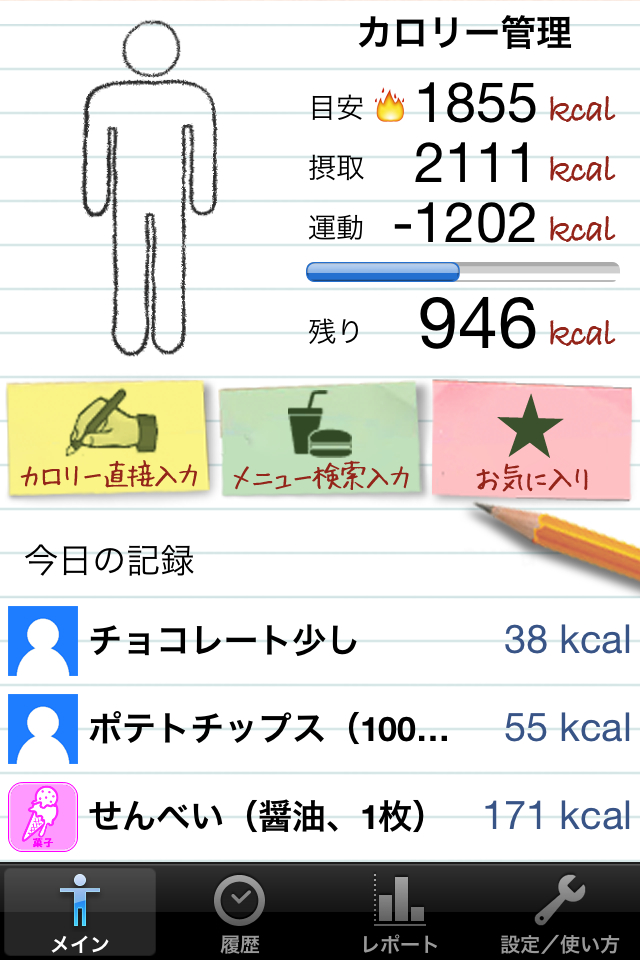This screenshot has width=640, height=960.
Task: View the せんべい（醤油、1枚） record
Action: click(x=320, y=817)
